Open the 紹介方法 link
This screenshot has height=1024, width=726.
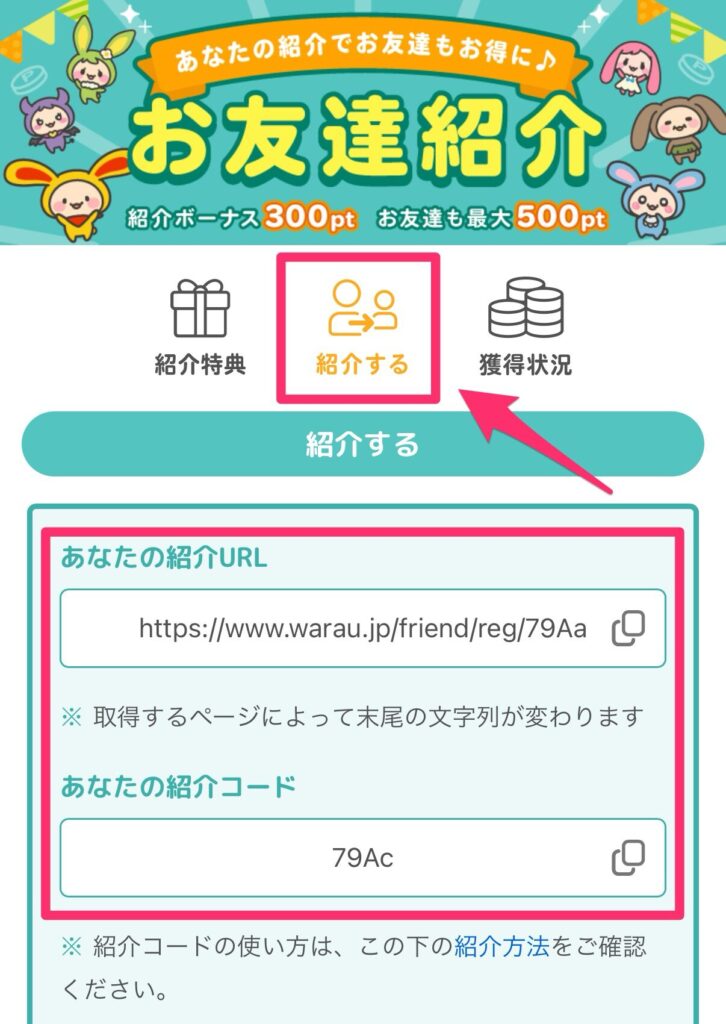(x=502, y=946)
